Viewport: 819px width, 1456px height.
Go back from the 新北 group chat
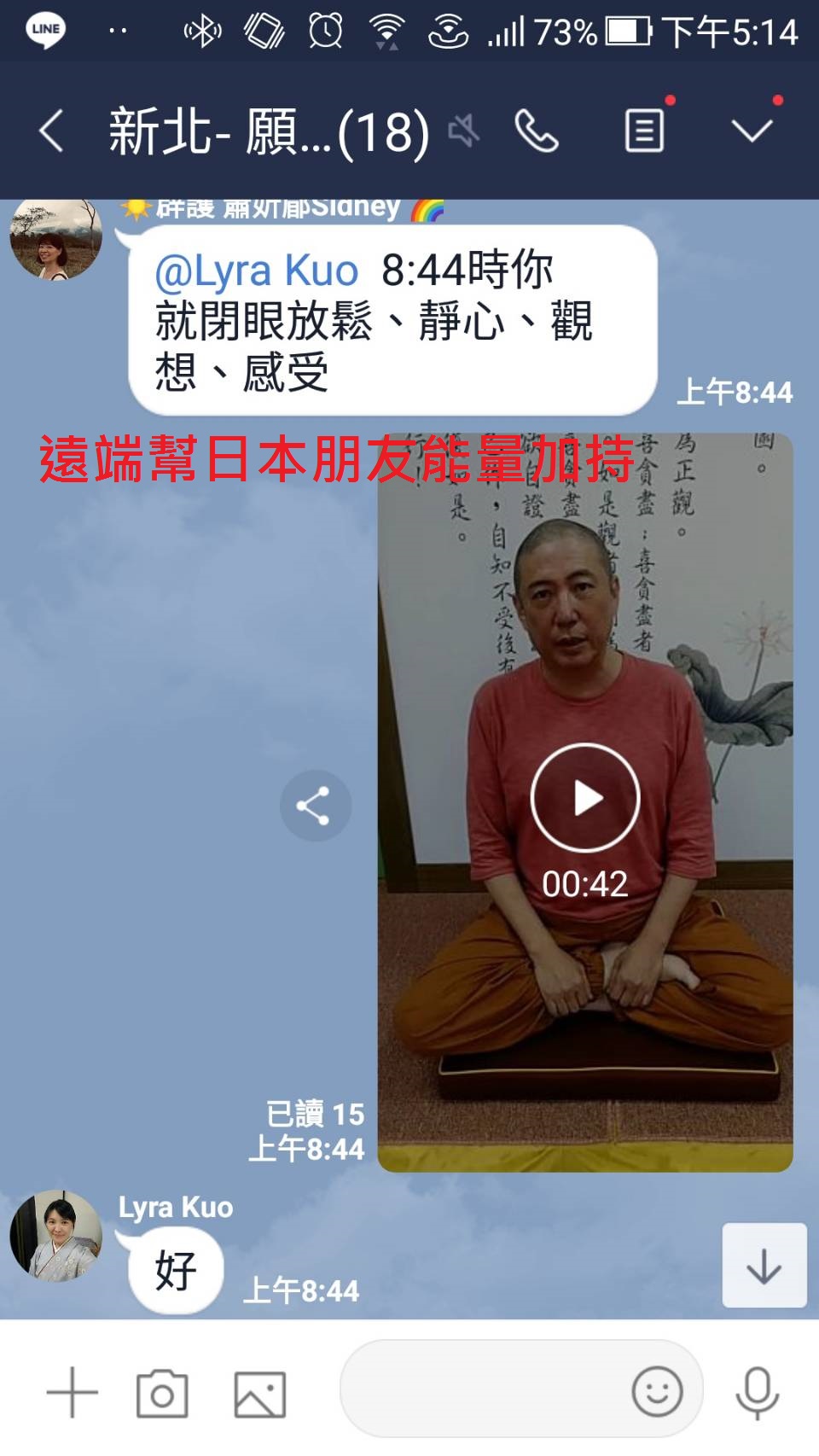tap(51, 131)
